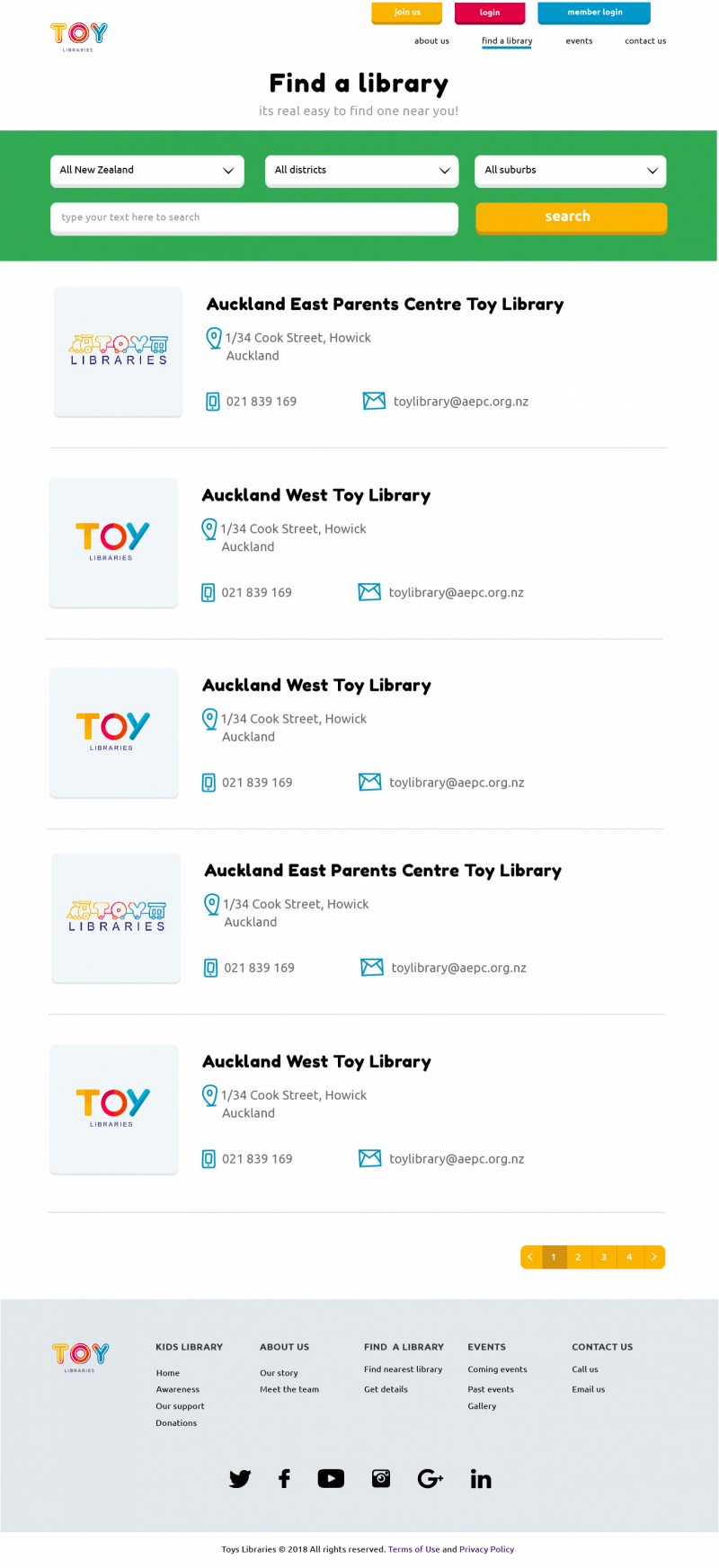Open the Terms of Use link
The width and height of the screenshot is (719, 1568).
(x=414, y=1549)
